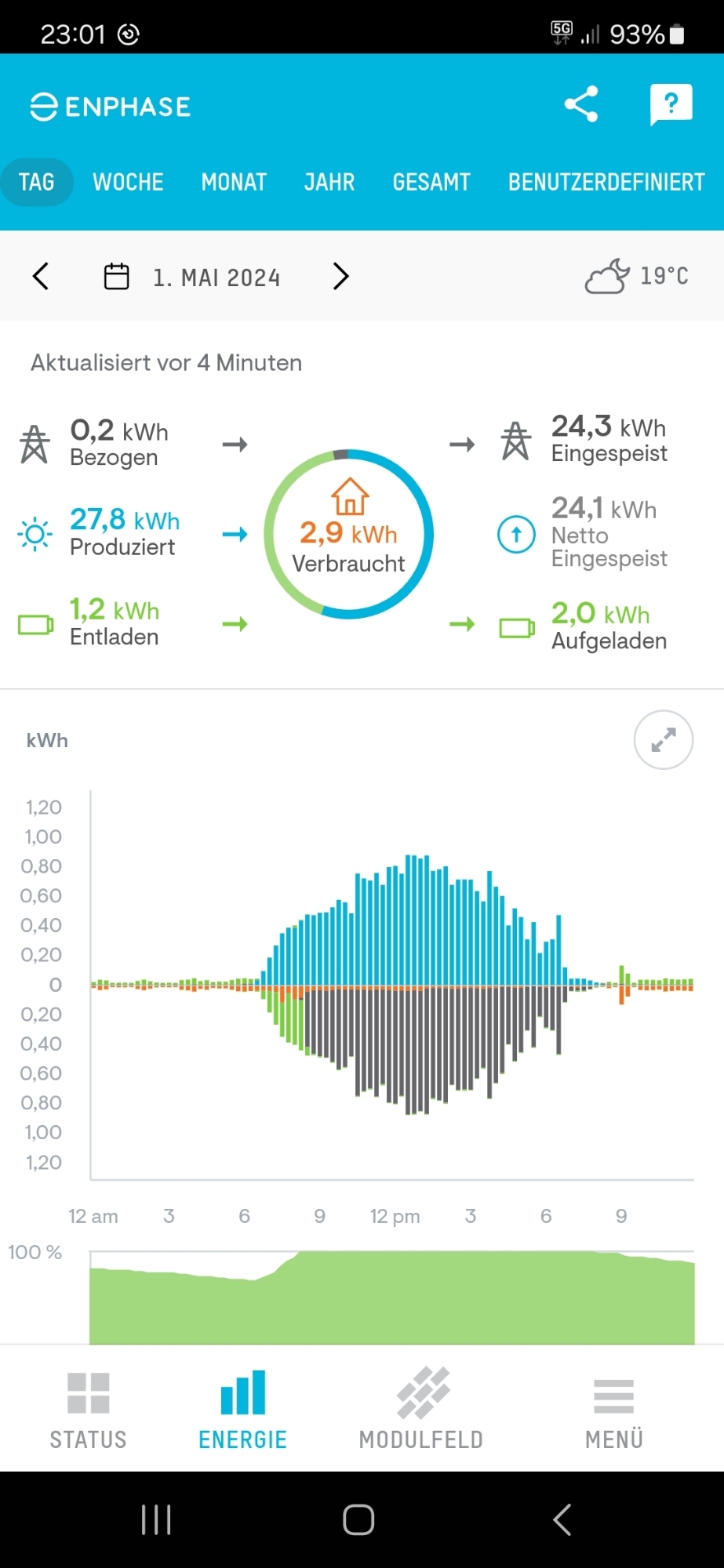Open the ENERGIE section
This screenshot has height=1568, width=724.
click(243, 1410)
